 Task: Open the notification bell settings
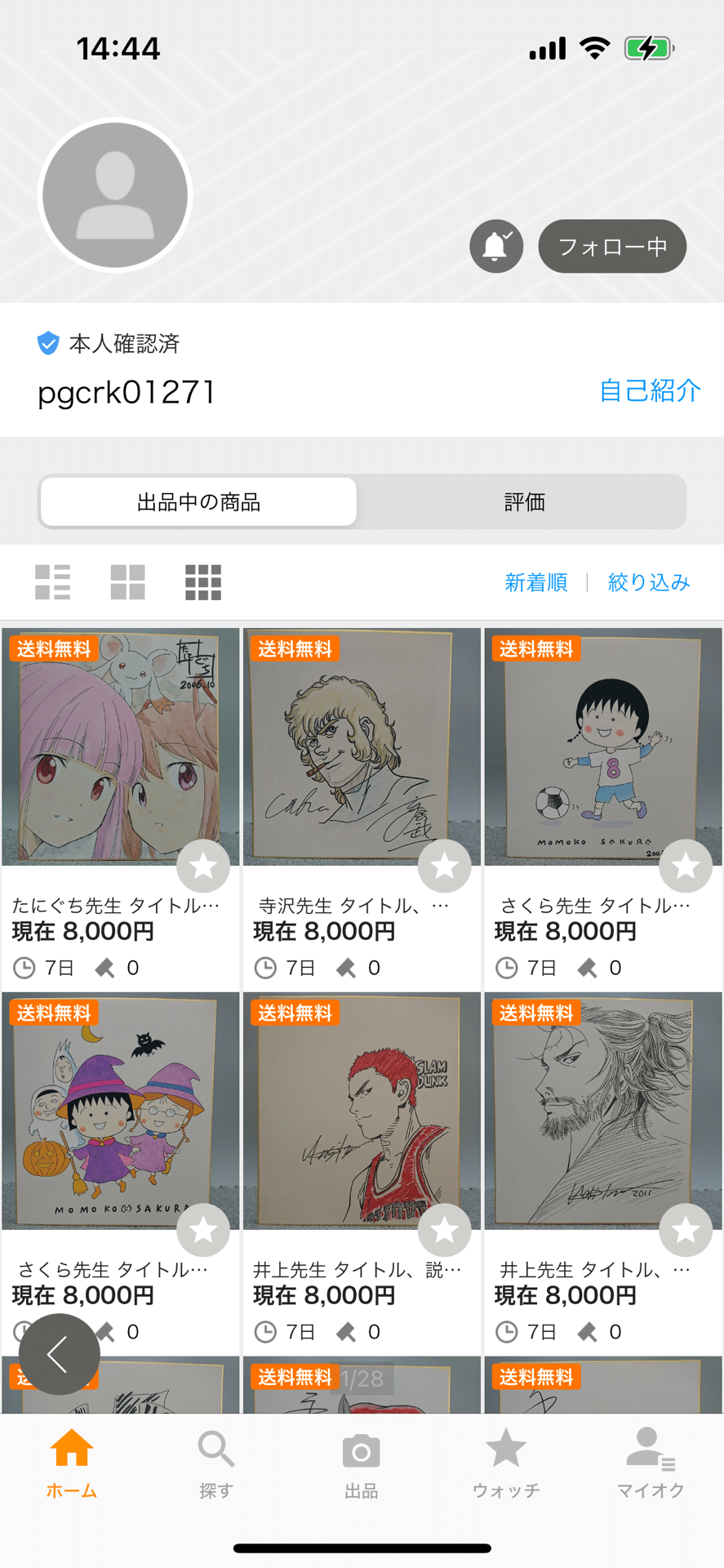[495, 246]
